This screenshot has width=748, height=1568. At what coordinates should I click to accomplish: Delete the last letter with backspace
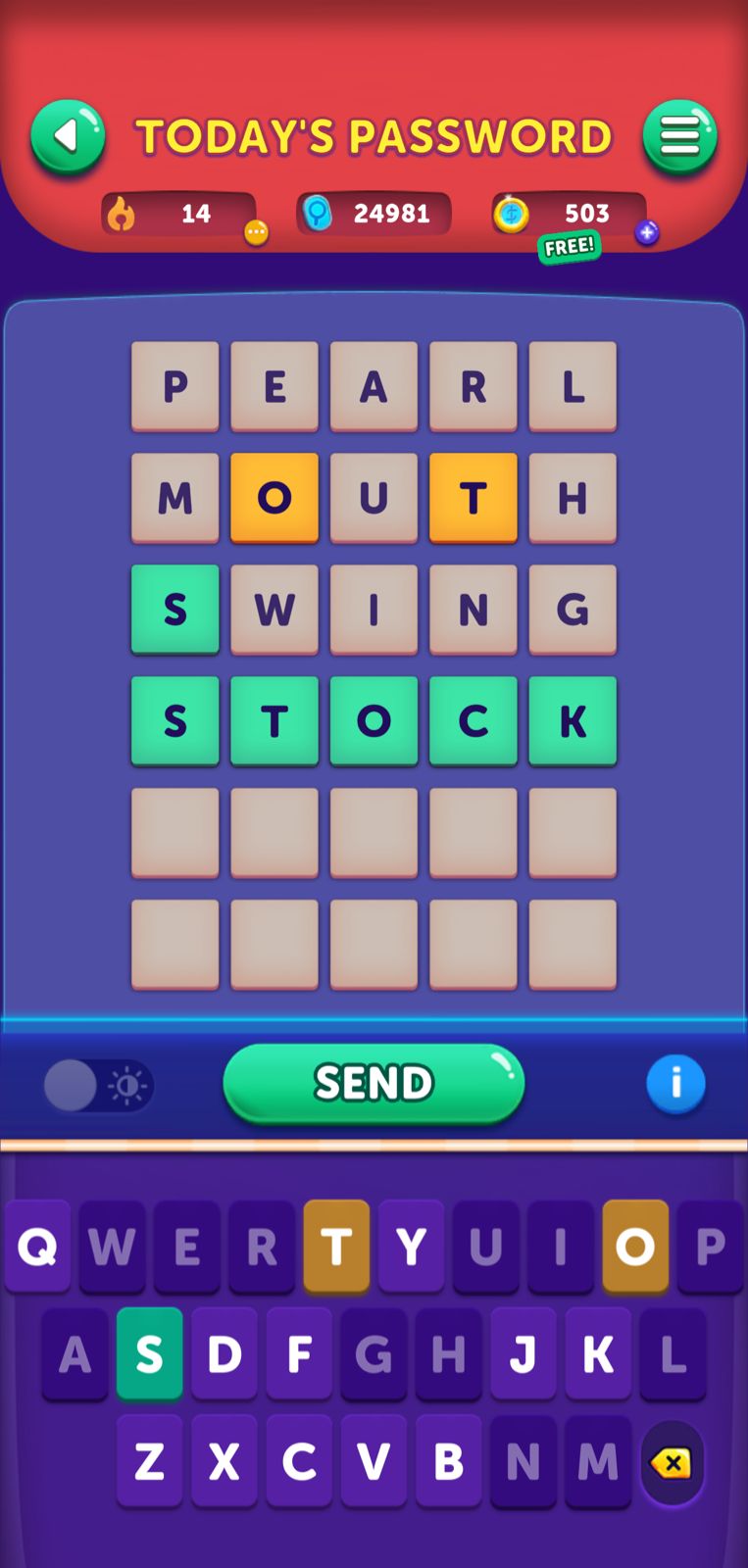tap(672, 1463)
